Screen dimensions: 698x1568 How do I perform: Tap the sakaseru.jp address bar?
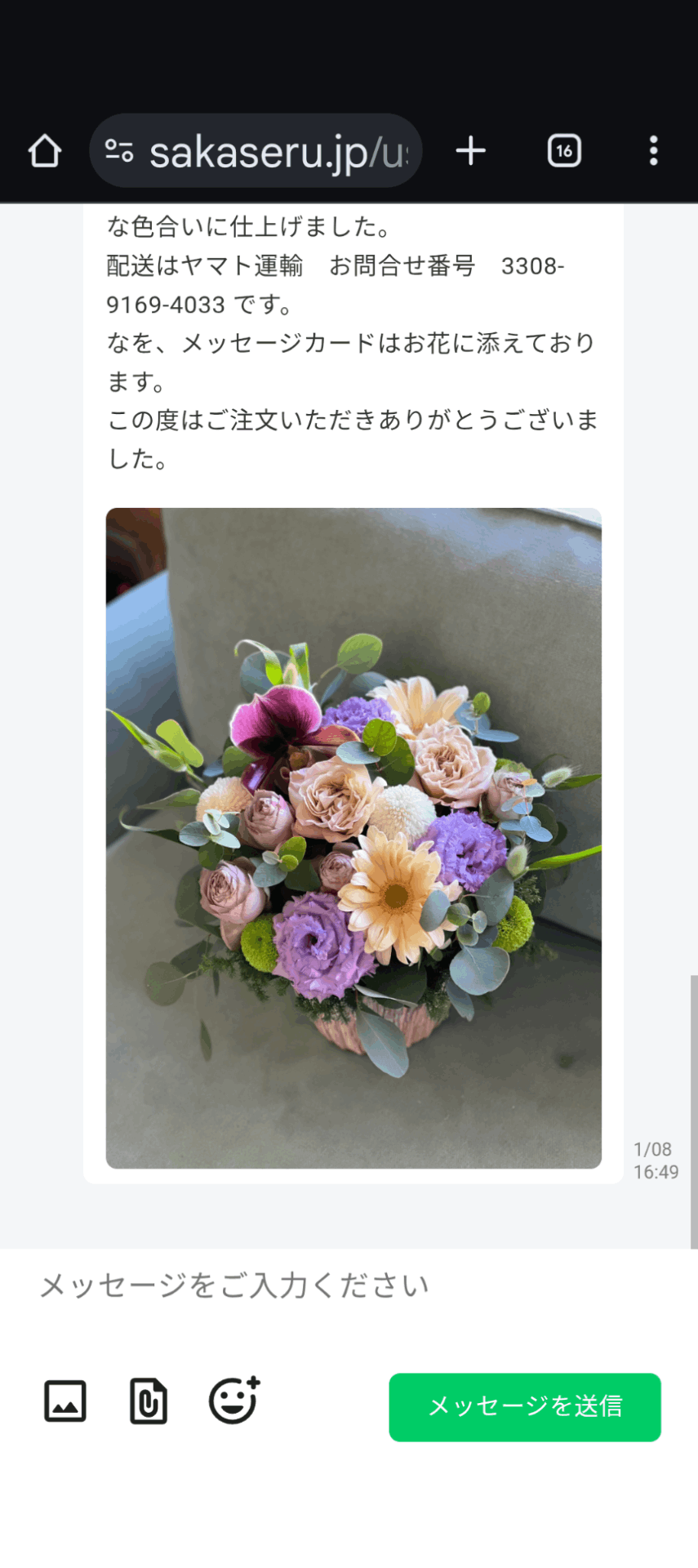[278, 151]
